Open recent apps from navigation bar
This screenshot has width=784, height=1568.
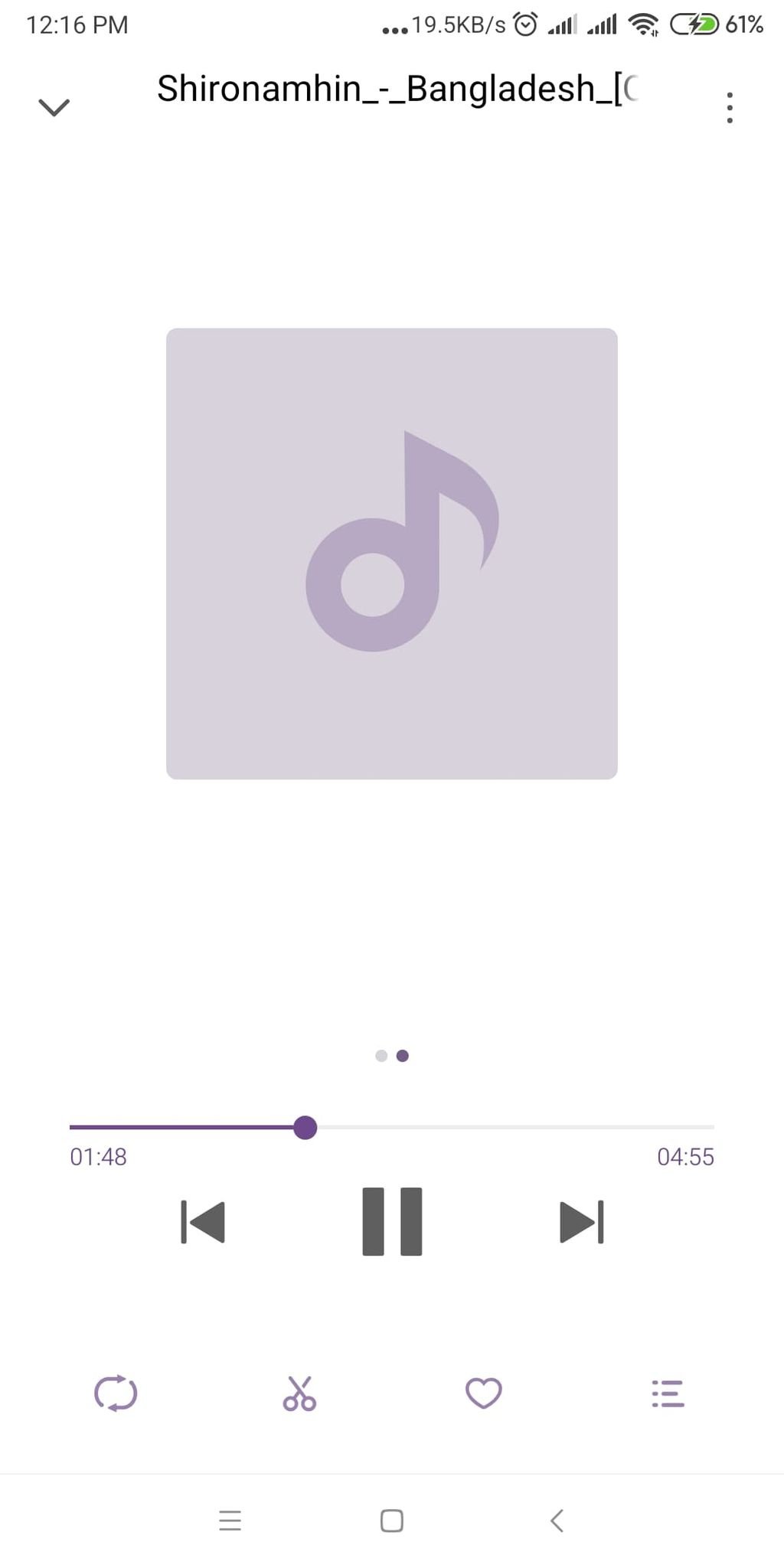click(230, 1520)
